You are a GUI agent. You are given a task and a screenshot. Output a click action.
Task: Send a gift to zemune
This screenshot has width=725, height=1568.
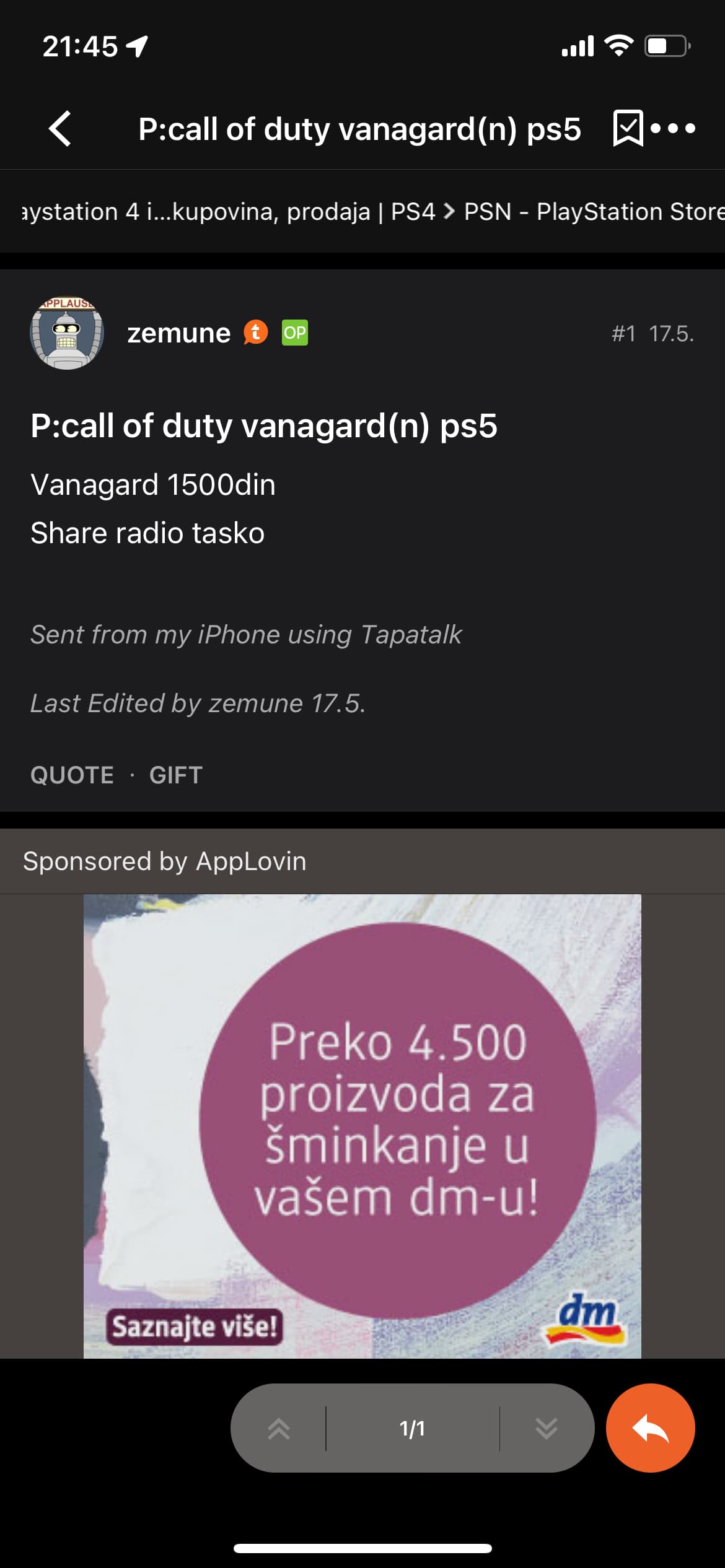(176, 775)
